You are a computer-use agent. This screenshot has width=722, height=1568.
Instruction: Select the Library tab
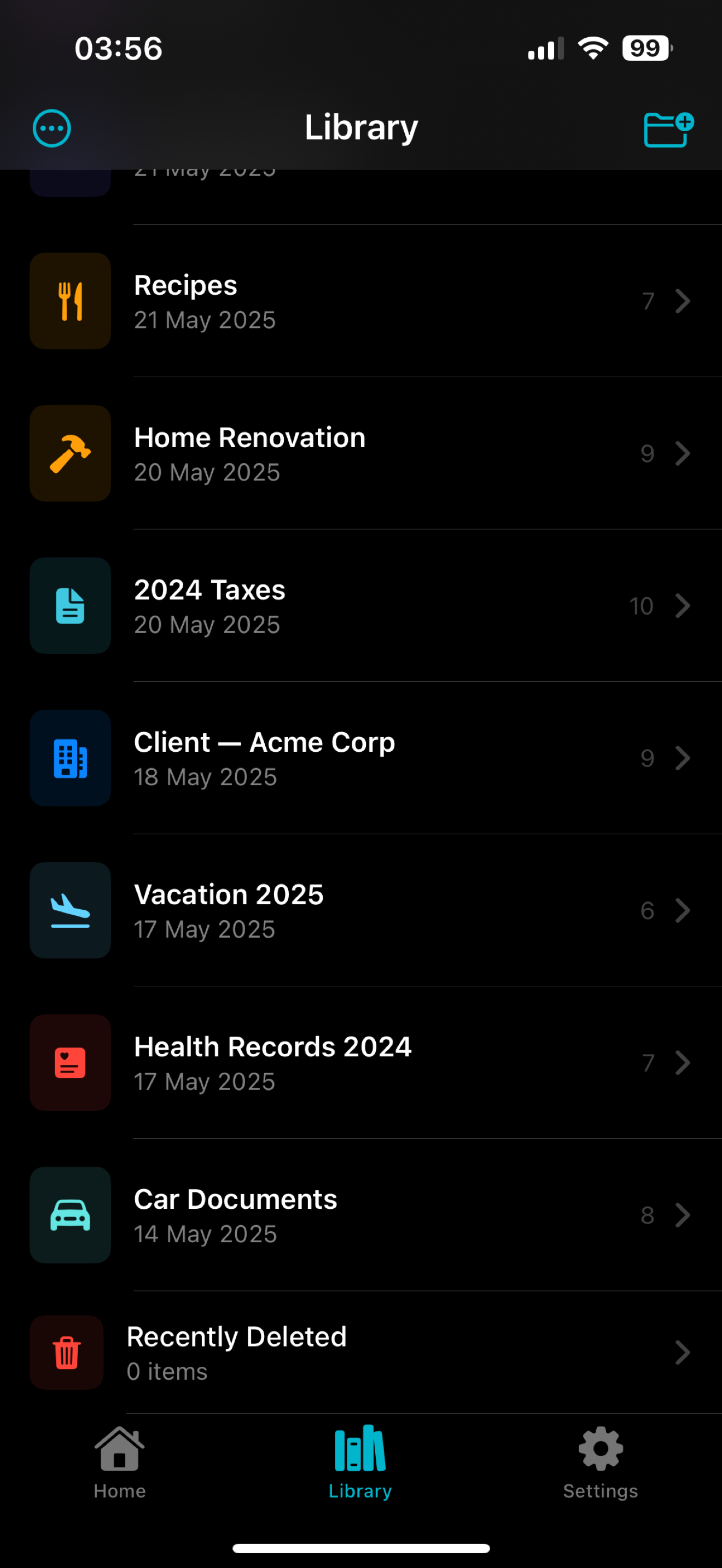click(x=360, y=1462)
